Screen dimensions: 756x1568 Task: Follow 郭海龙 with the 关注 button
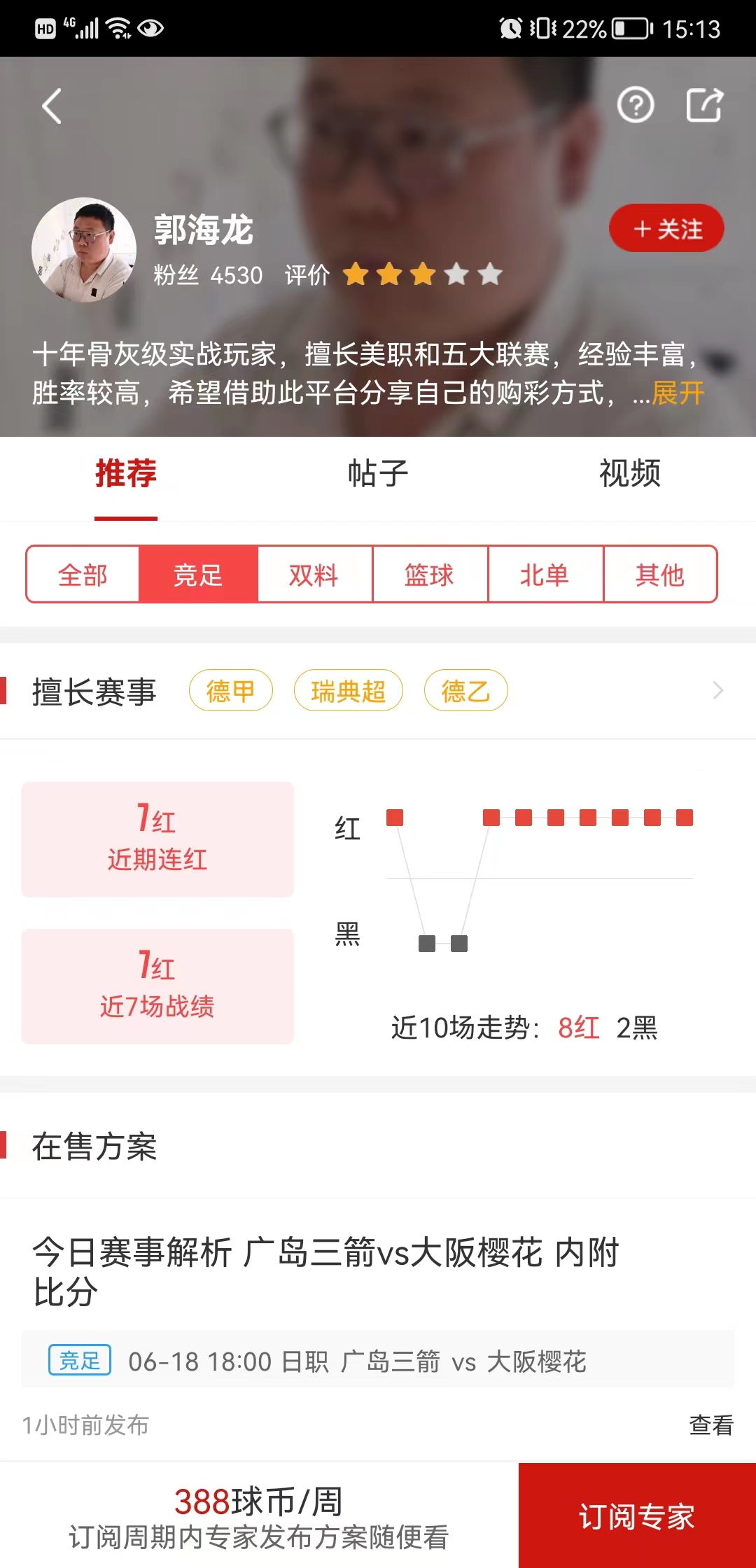(x=666, y=229)
